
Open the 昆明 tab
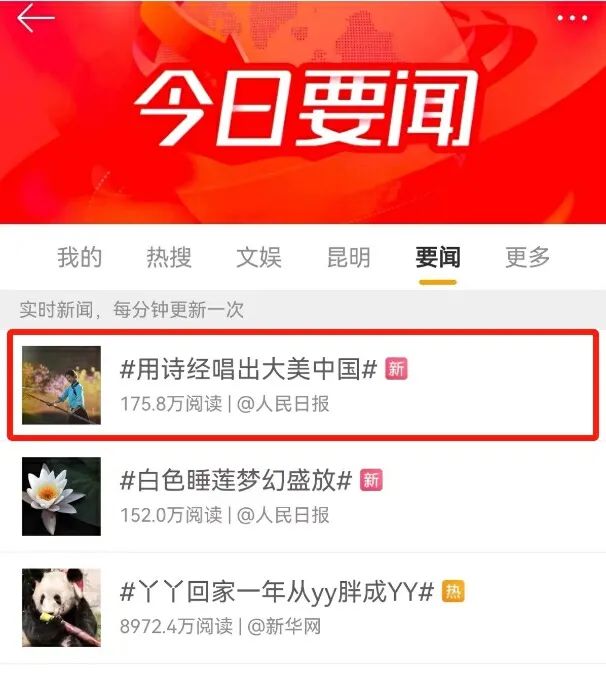(x=349, y=258)
